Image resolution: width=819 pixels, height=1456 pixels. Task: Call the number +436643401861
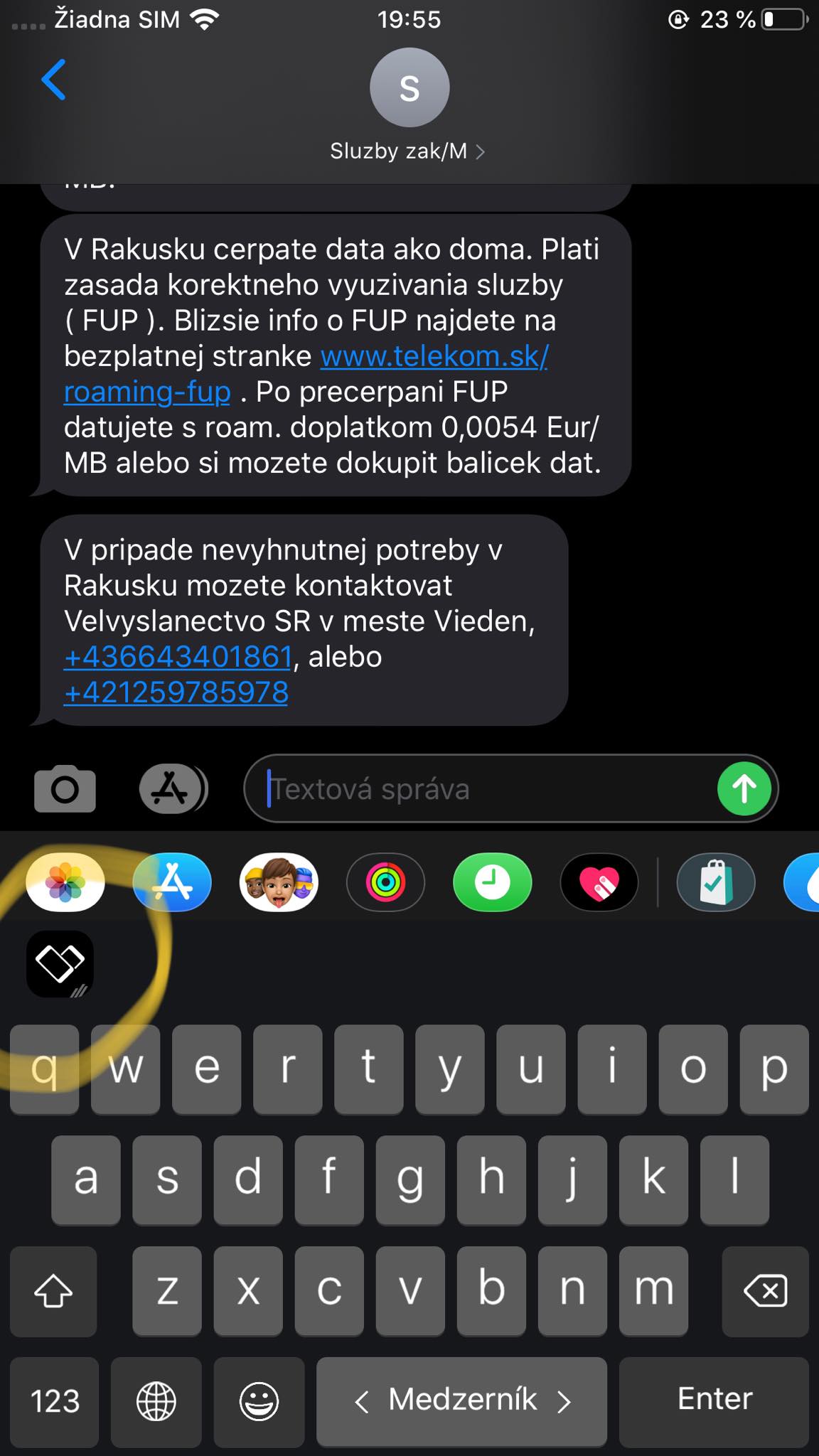tap(178, 657)
